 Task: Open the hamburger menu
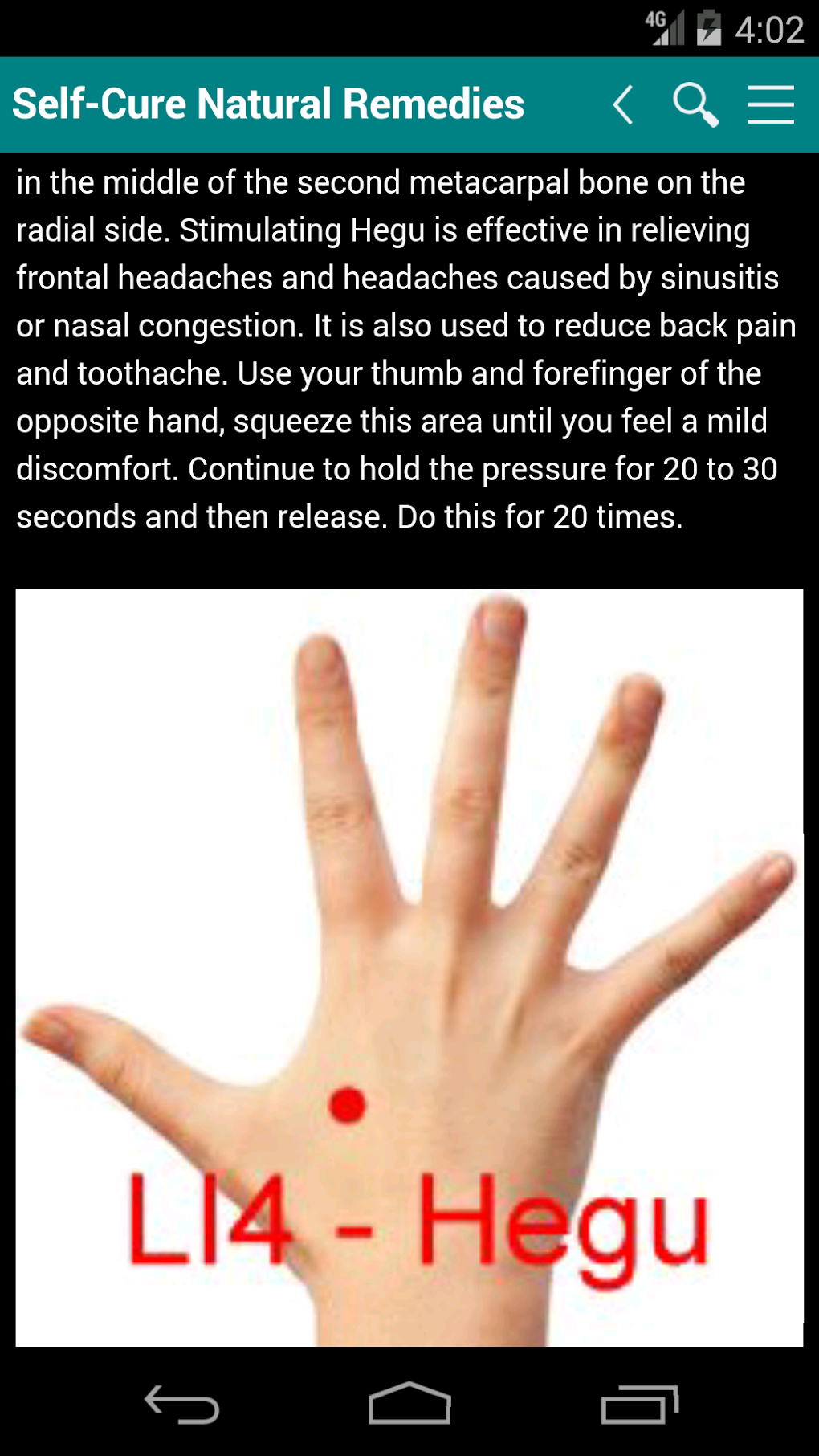click(x=771, y=104)
